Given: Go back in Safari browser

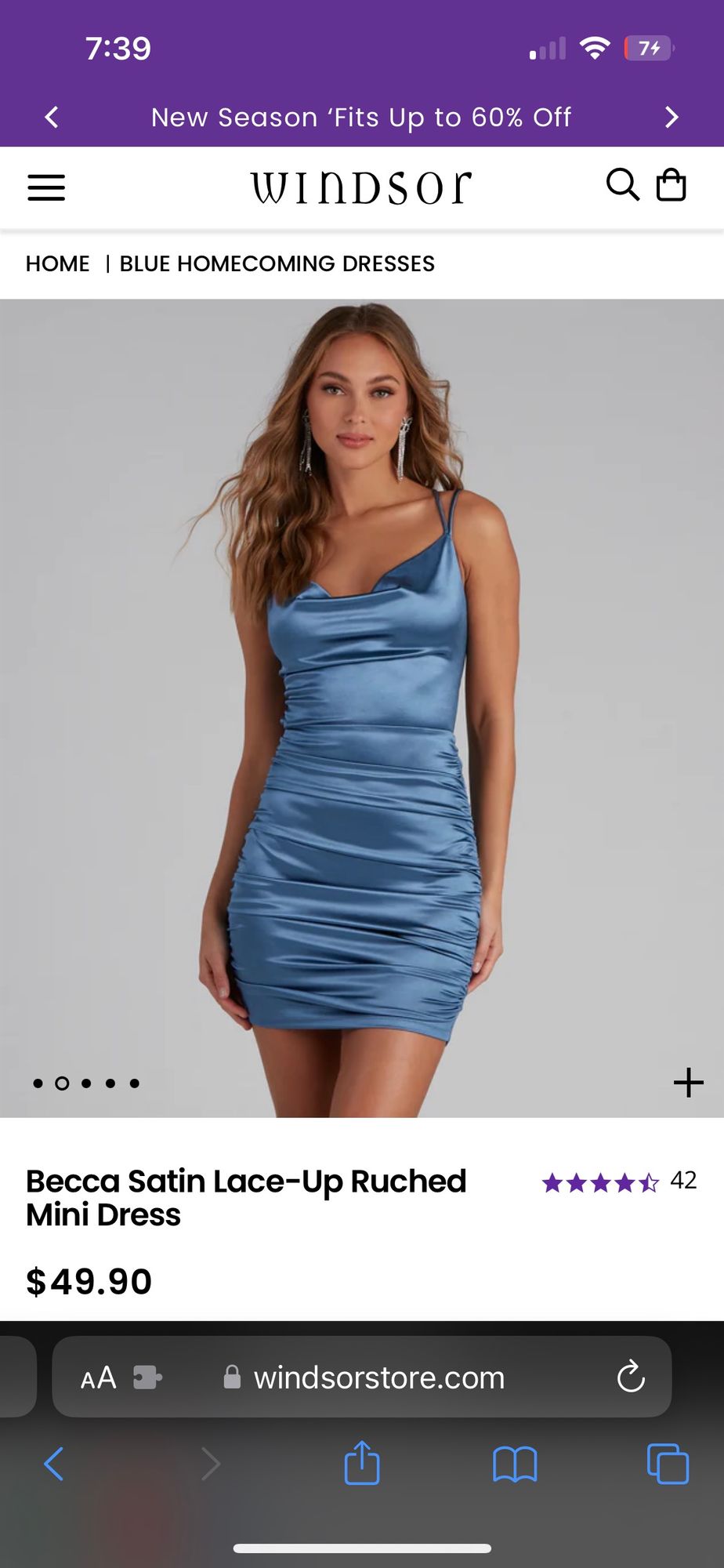Looking at the screenshot, I should (x=53, y=1464).
